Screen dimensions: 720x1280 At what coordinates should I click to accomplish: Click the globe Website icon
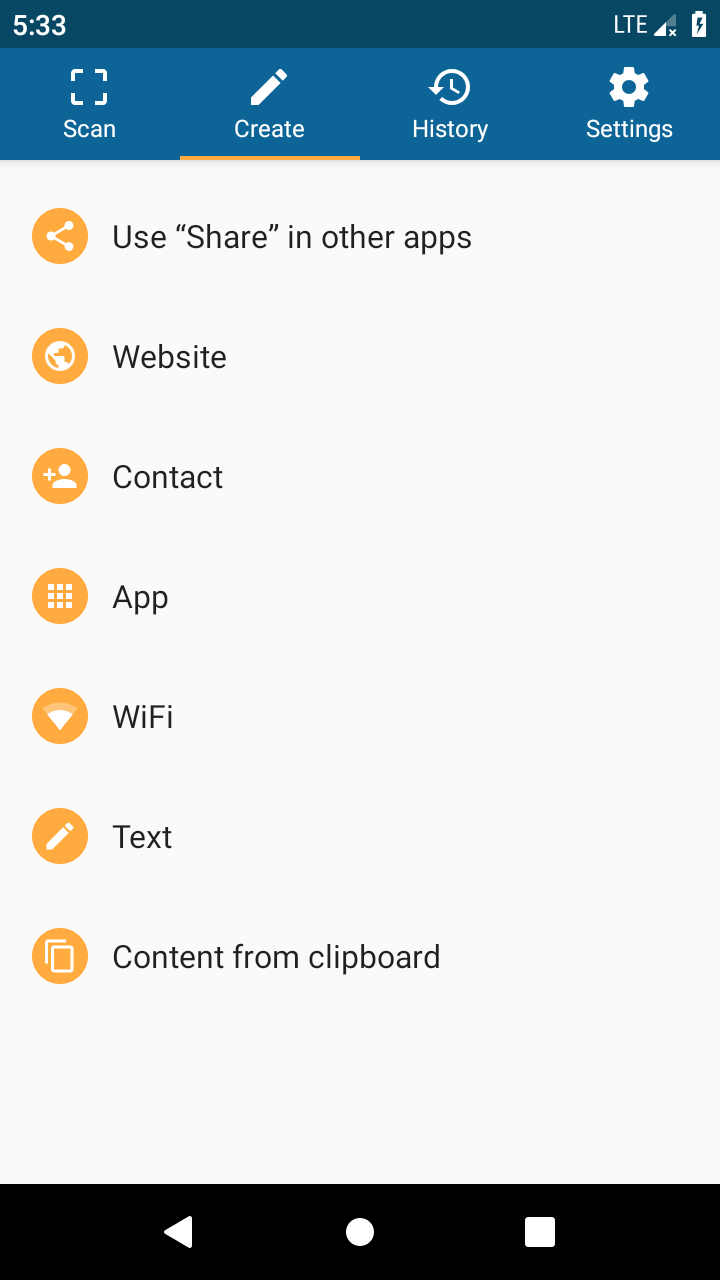60,356
